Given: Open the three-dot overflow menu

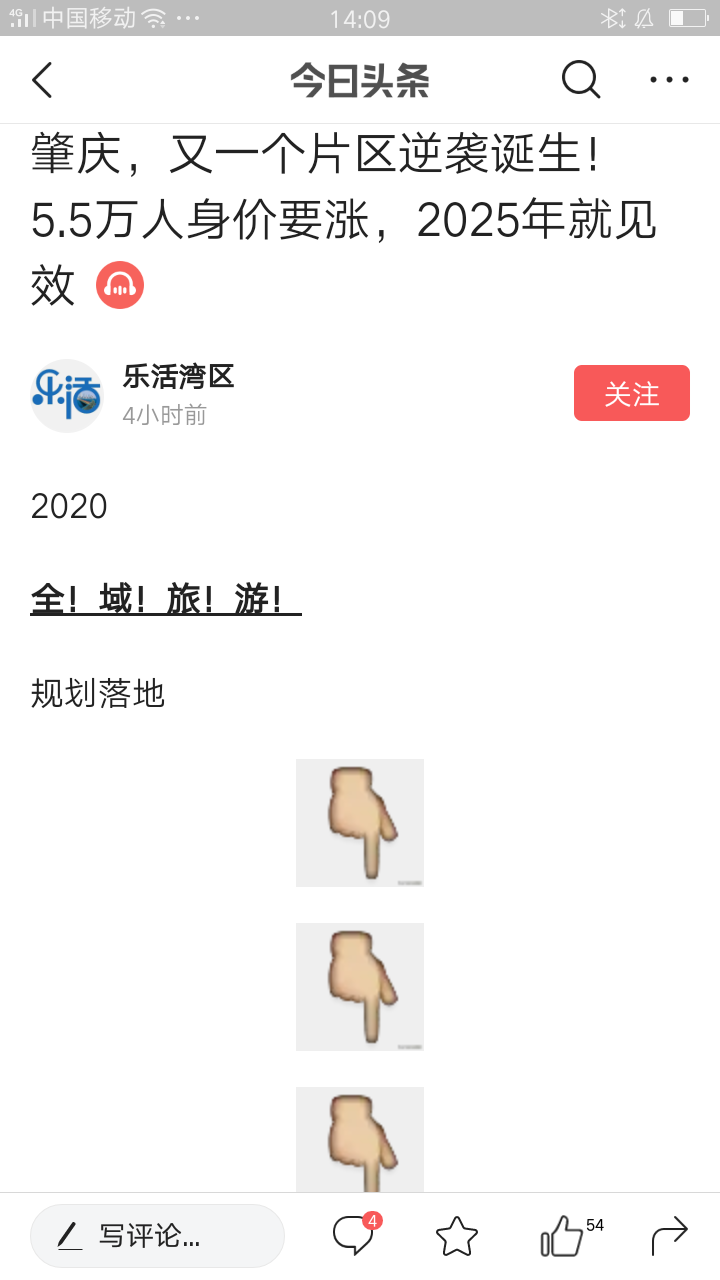Looking at the screenshot, I should pos(669,80).
